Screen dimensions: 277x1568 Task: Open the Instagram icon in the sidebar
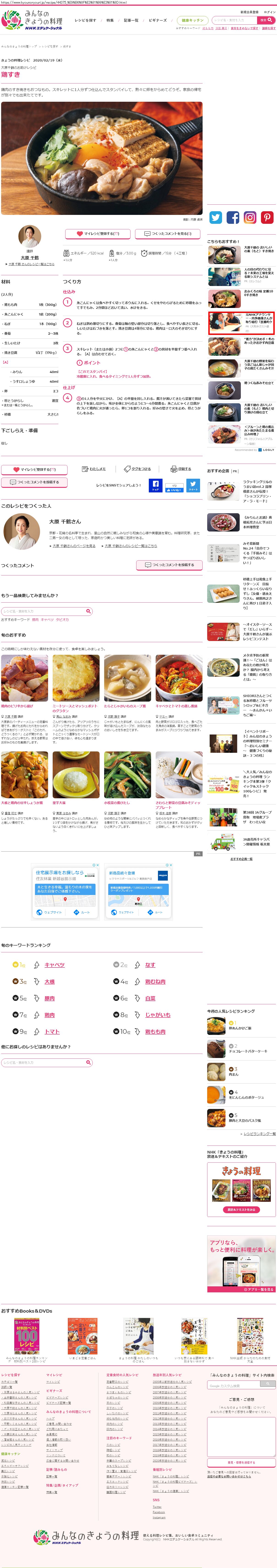250,217
